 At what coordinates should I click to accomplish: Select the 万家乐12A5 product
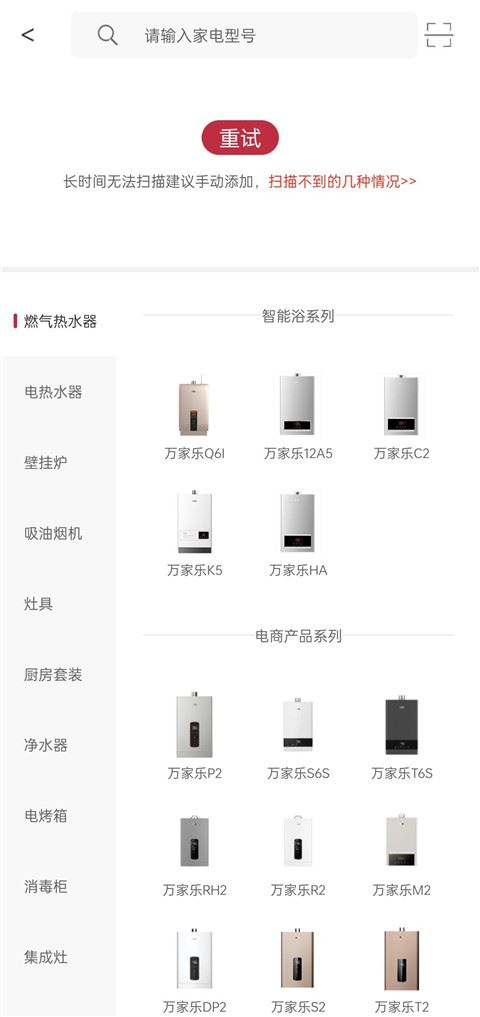click(x=298, y=417)
